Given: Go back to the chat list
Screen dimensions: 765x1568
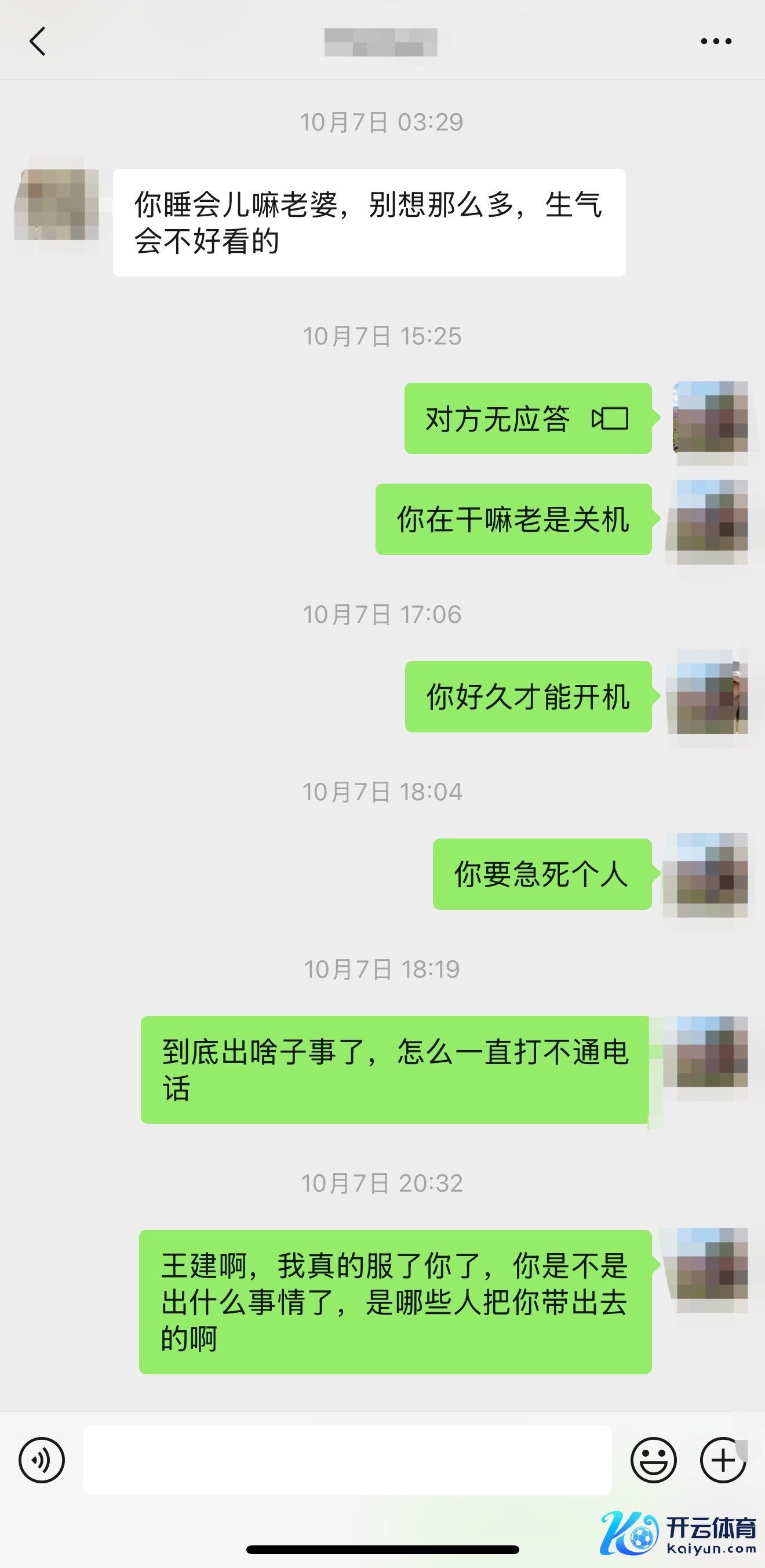Looking at the screenshot, I should tap(38, 41).
